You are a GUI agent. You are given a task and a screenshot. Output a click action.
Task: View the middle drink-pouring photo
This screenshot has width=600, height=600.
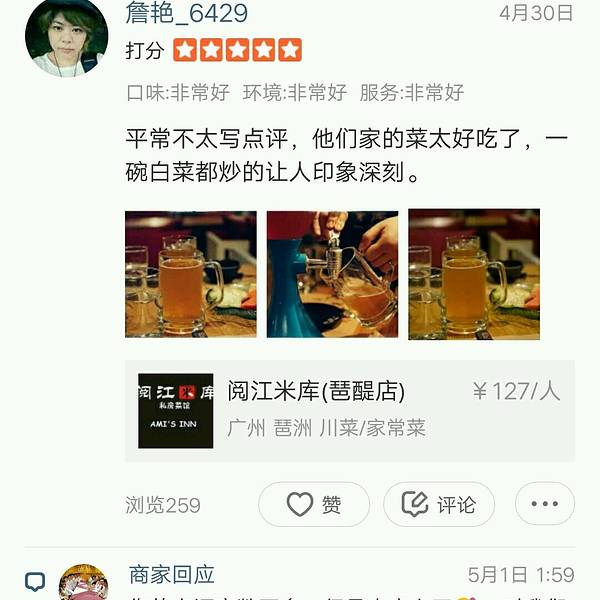click(332, 273)
